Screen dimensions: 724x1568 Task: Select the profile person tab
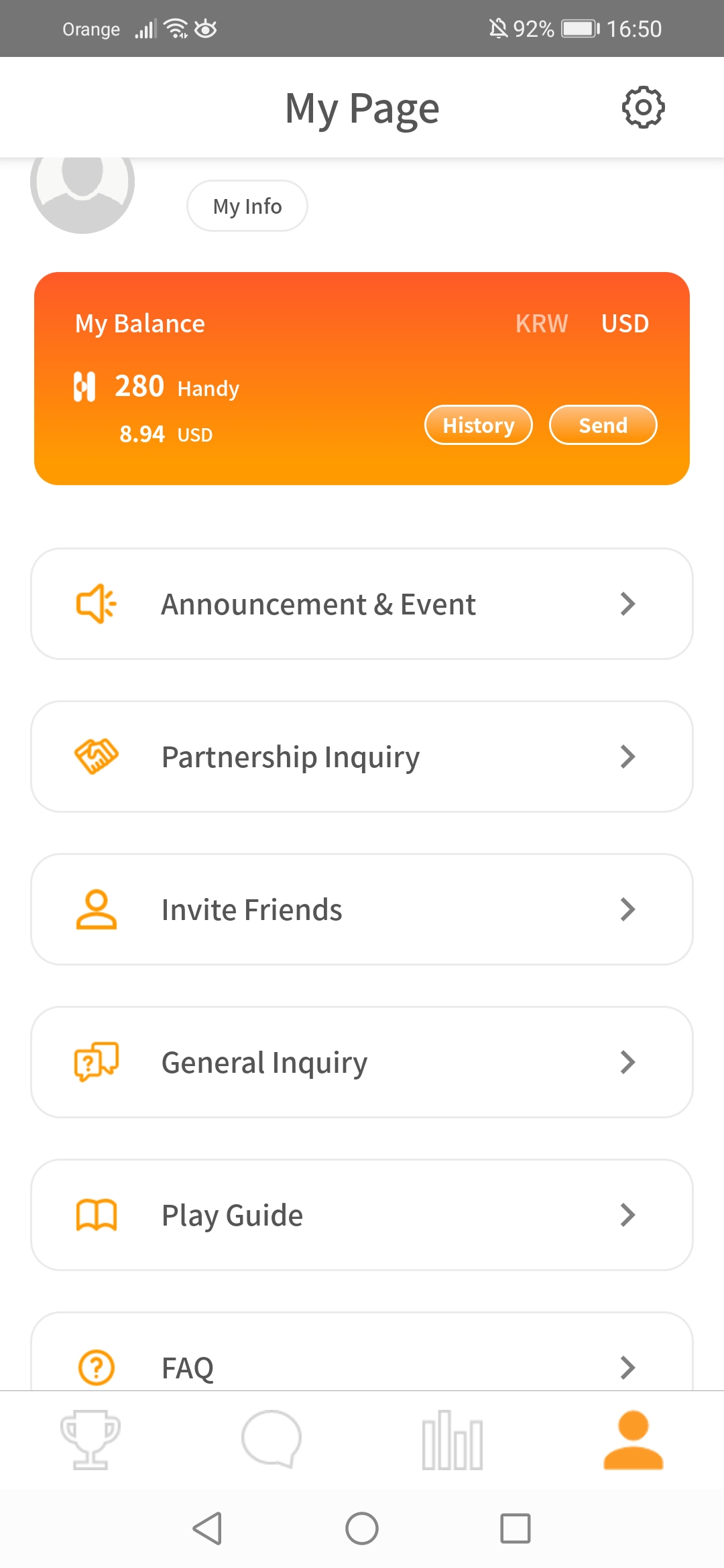coord(633,1440)
